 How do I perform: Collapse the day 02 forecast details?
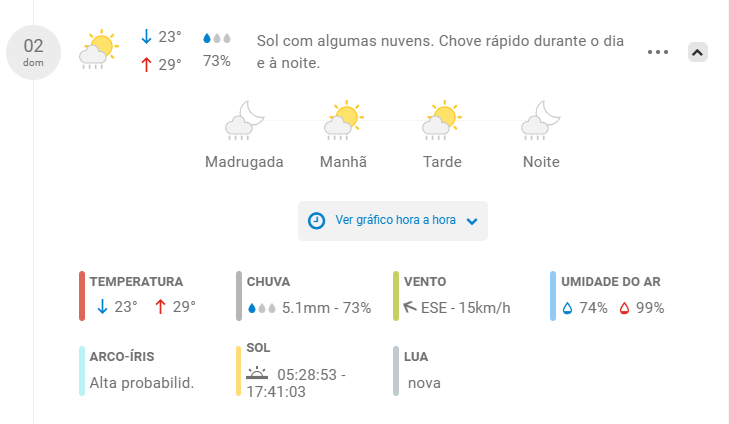pos(698,52)
